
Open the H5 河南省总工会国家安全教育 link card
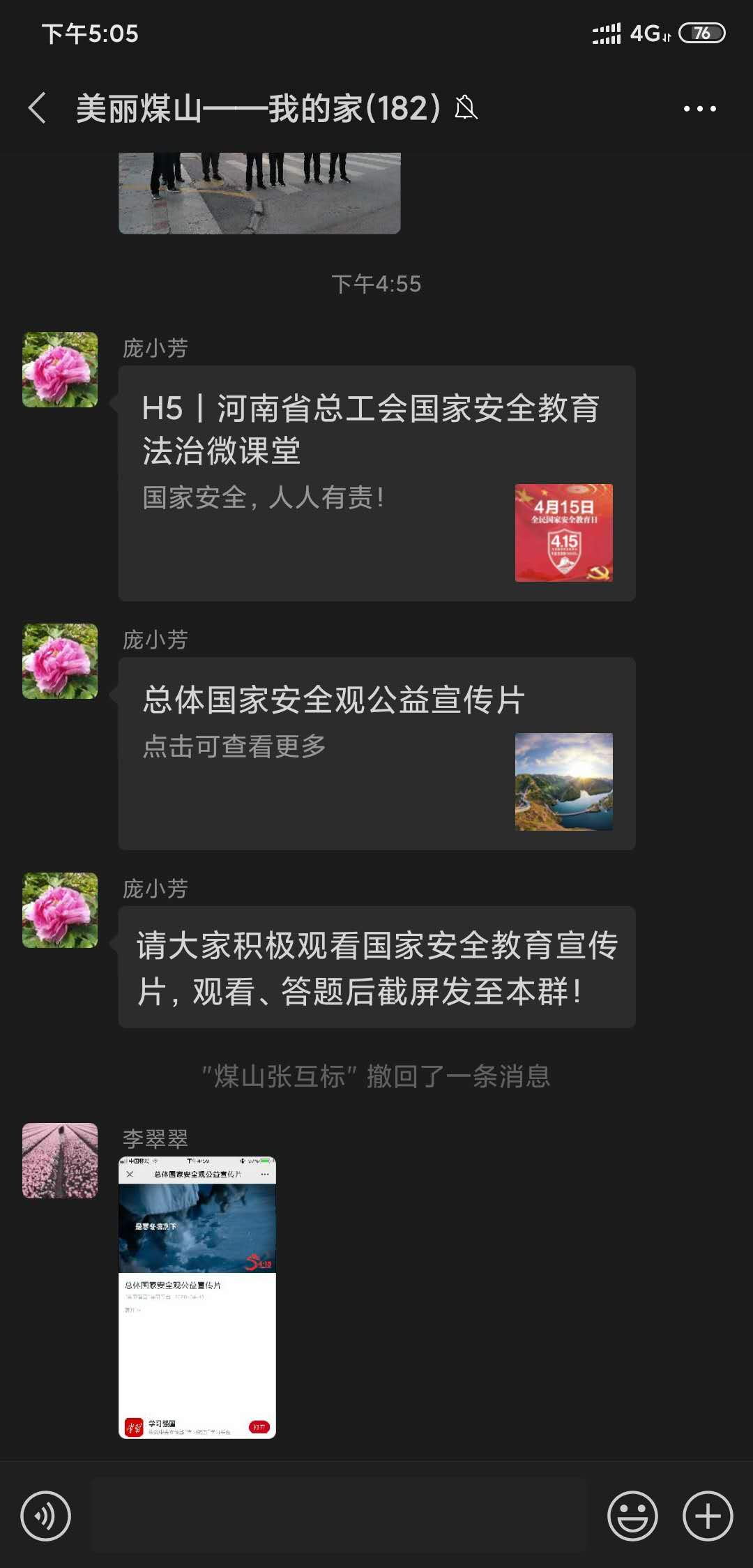(x=376, y=483)
